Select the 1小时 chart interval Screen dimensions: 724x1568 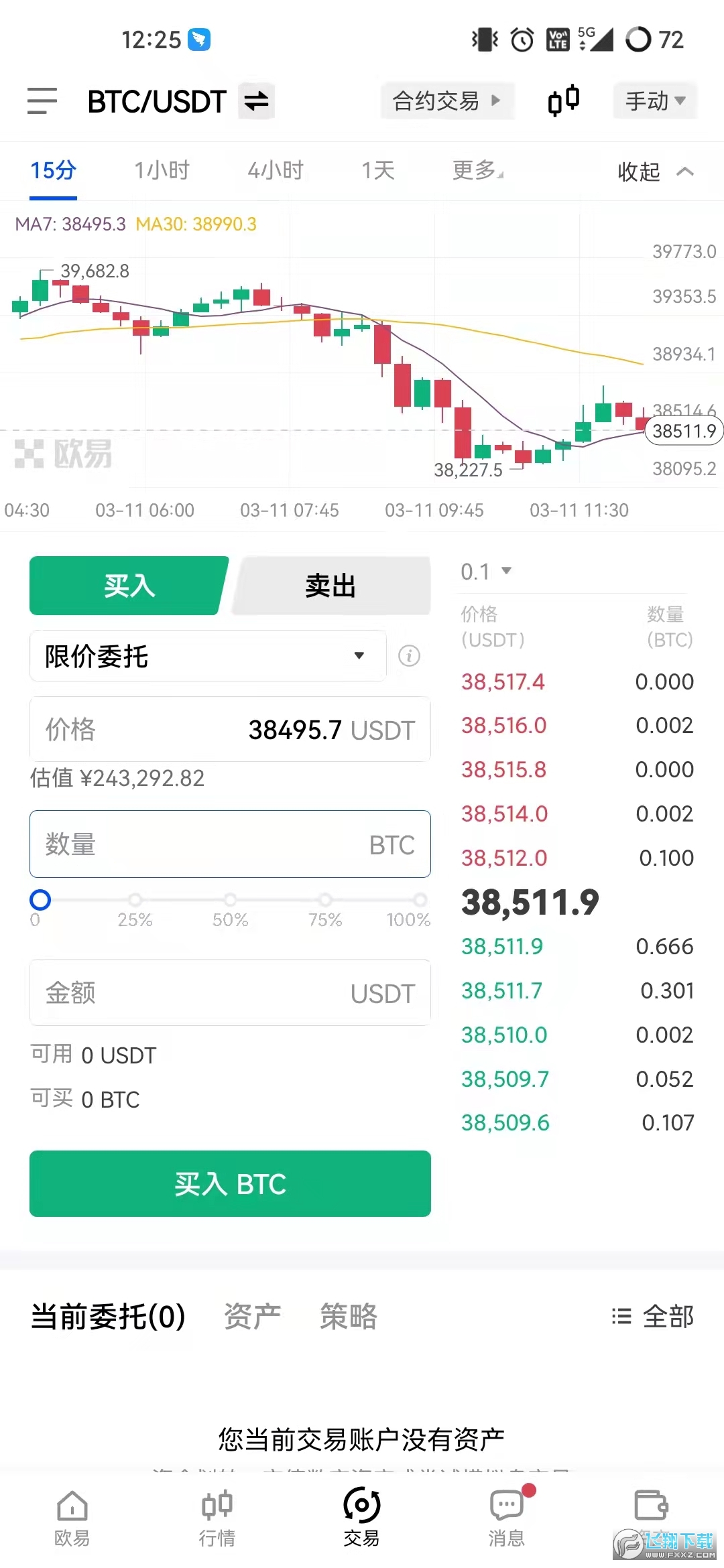click(162, 171)
